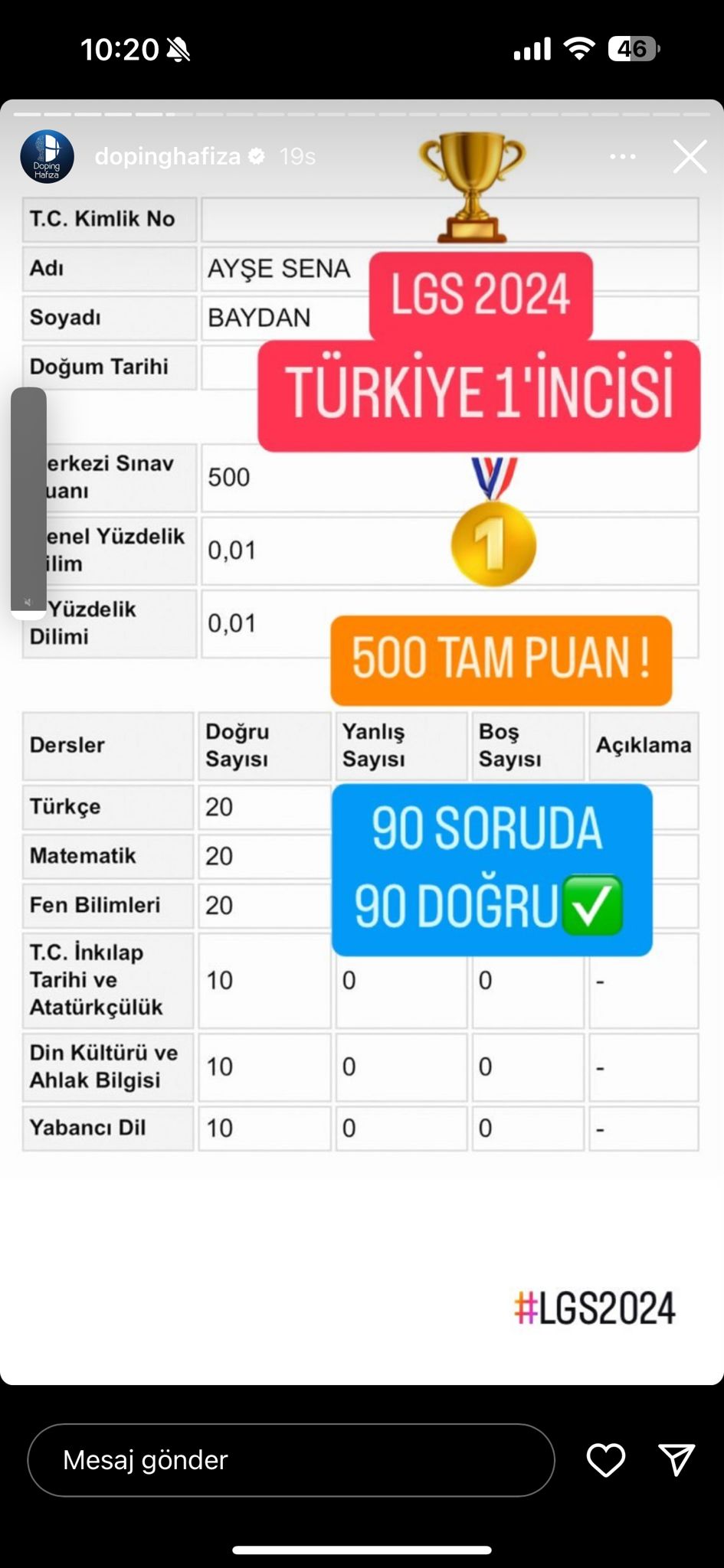Image resolution: width=724 pixels, height=1568 pixels.
Task: Like this story with the heart
Action: click(605, 1460)
